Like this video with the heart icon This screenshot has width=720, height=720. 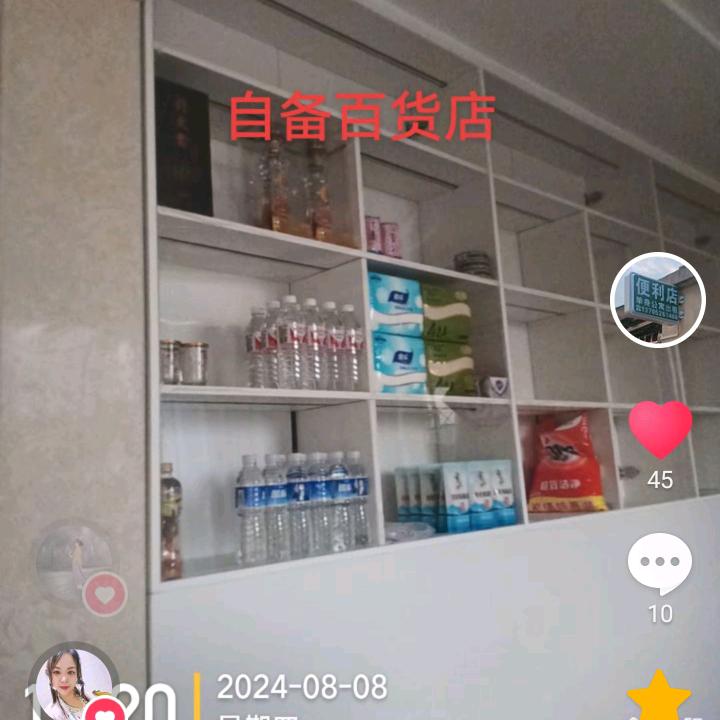660,430
